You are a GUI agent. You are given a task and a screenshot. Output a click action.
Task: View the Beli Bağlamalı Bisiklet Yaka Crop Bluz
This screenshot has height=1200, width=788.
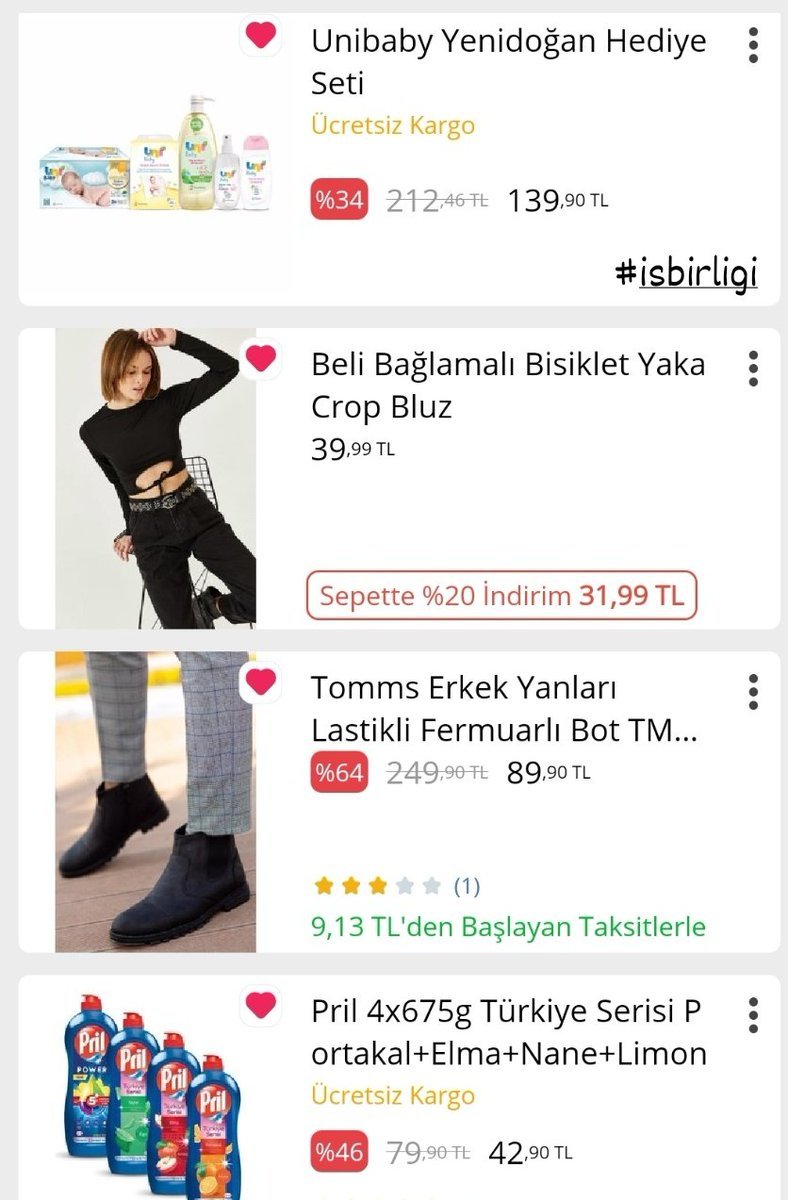[508, 385]
